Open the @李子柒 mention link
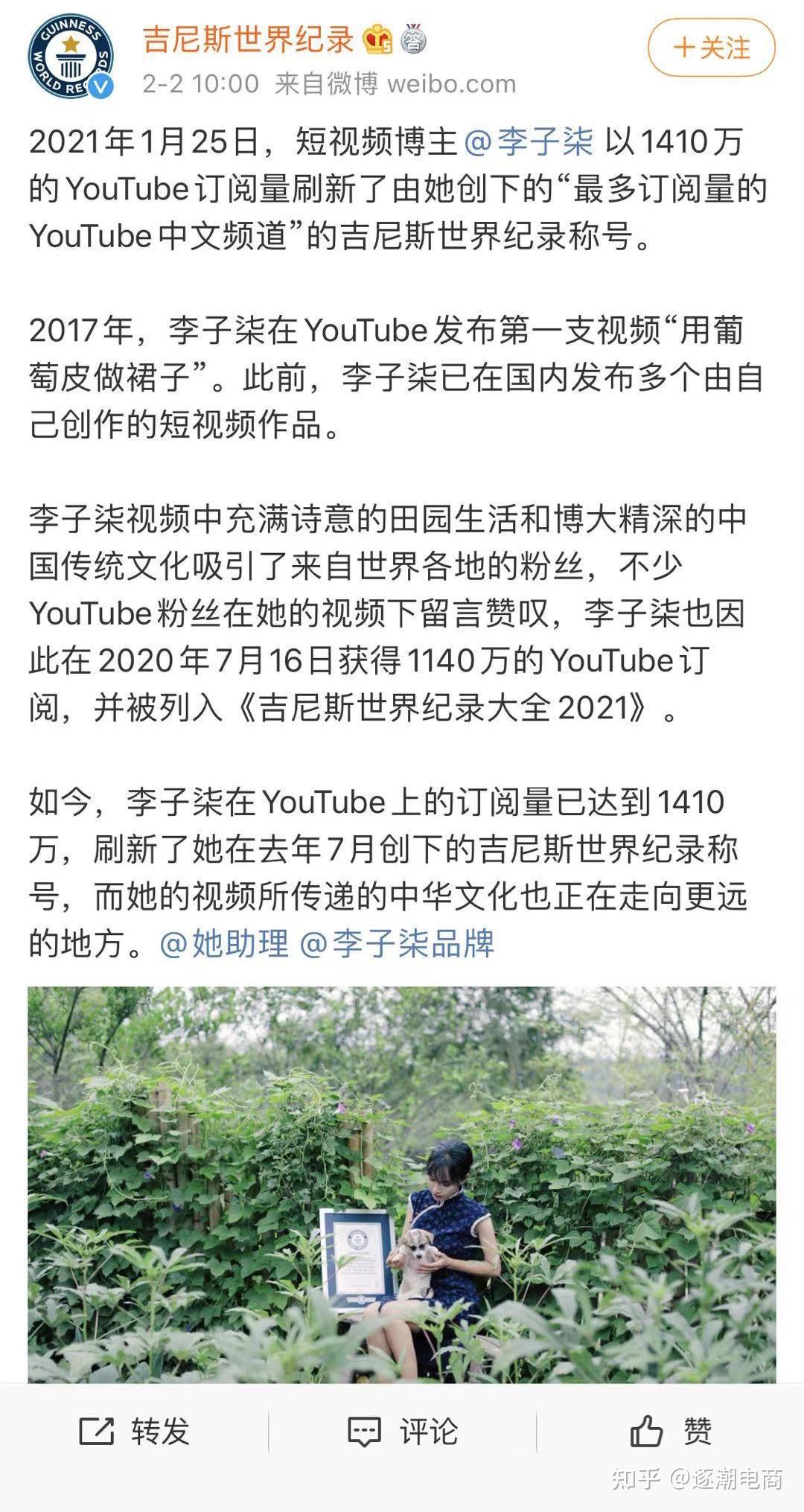The width and height of the screenshot is (804, 1512). tap(529, 141)
